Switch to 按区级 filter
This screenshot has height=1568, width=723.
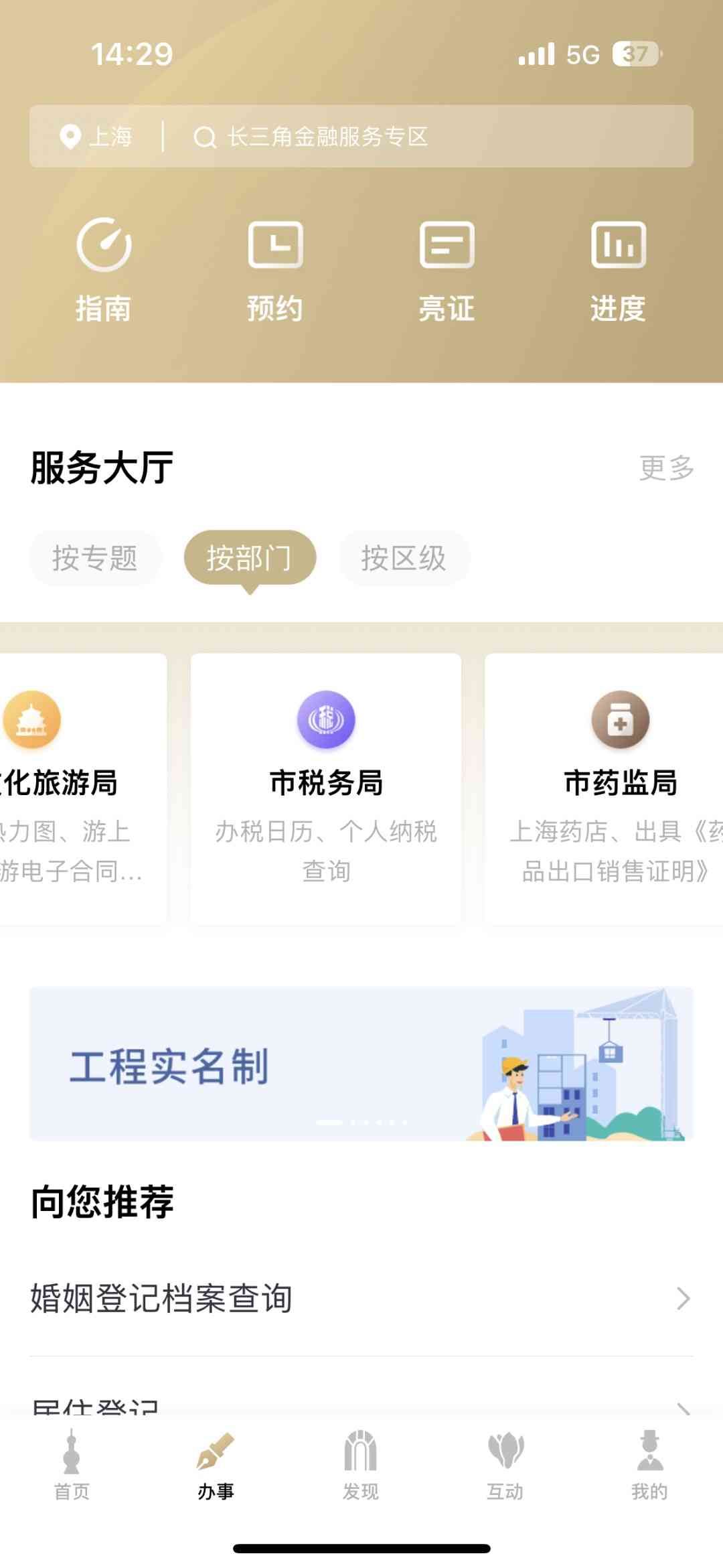tap(404, 558)
